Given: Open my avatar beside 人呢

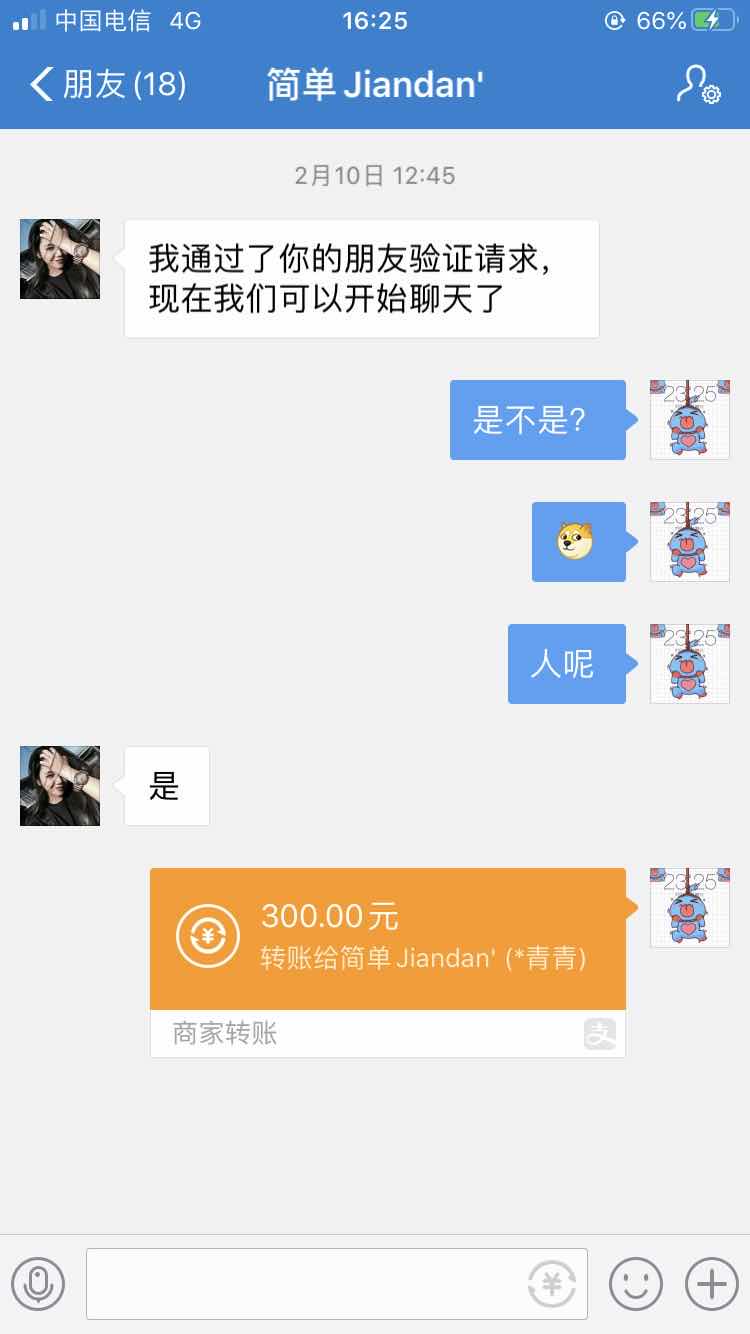Looking at the screenshot, I should tap(690, 664).
